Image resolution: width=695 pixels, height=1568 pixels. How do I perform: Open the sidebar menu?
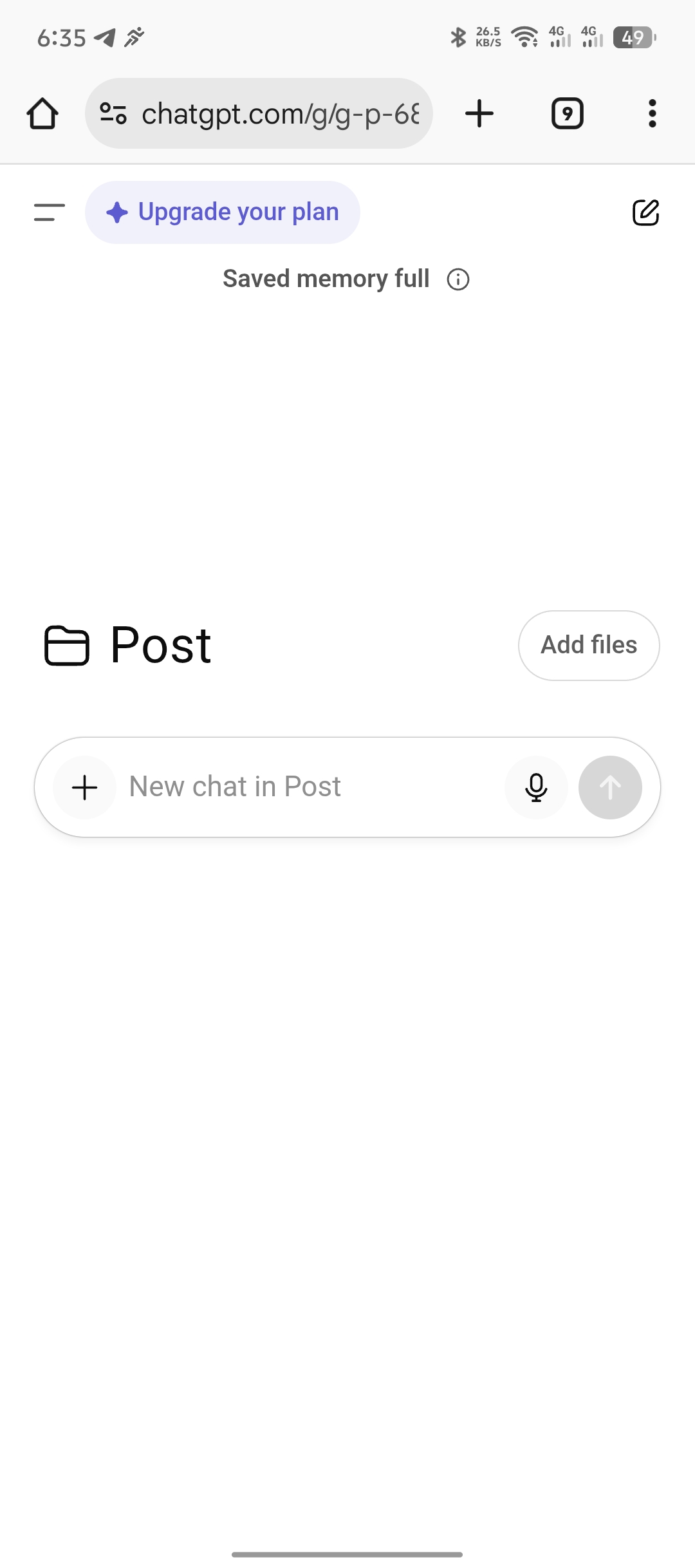(x=50, y=212)
